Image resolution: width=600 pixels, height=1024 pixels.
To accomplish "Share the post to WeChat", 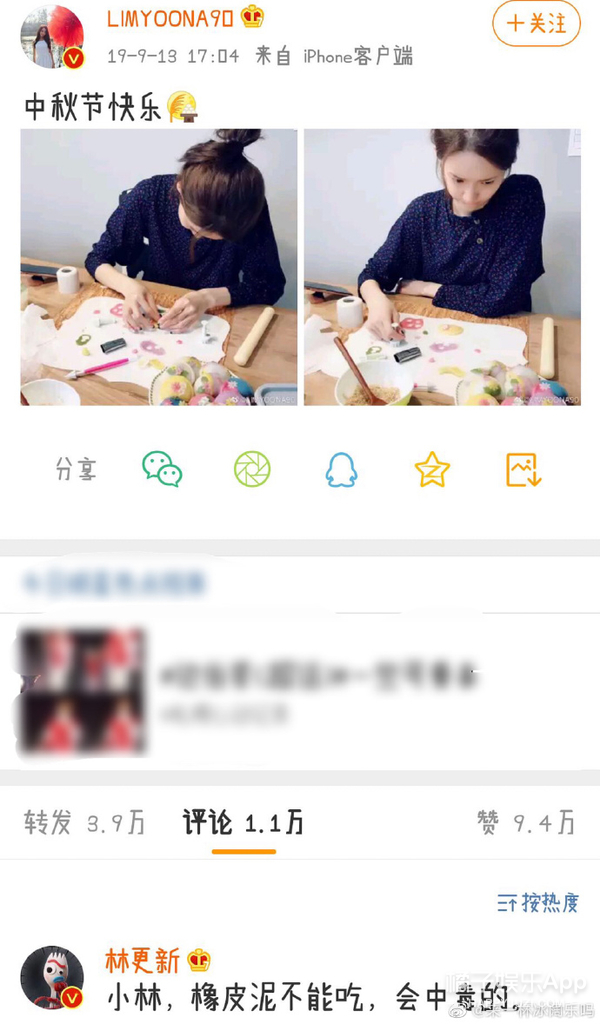I will tap(162, 469).
